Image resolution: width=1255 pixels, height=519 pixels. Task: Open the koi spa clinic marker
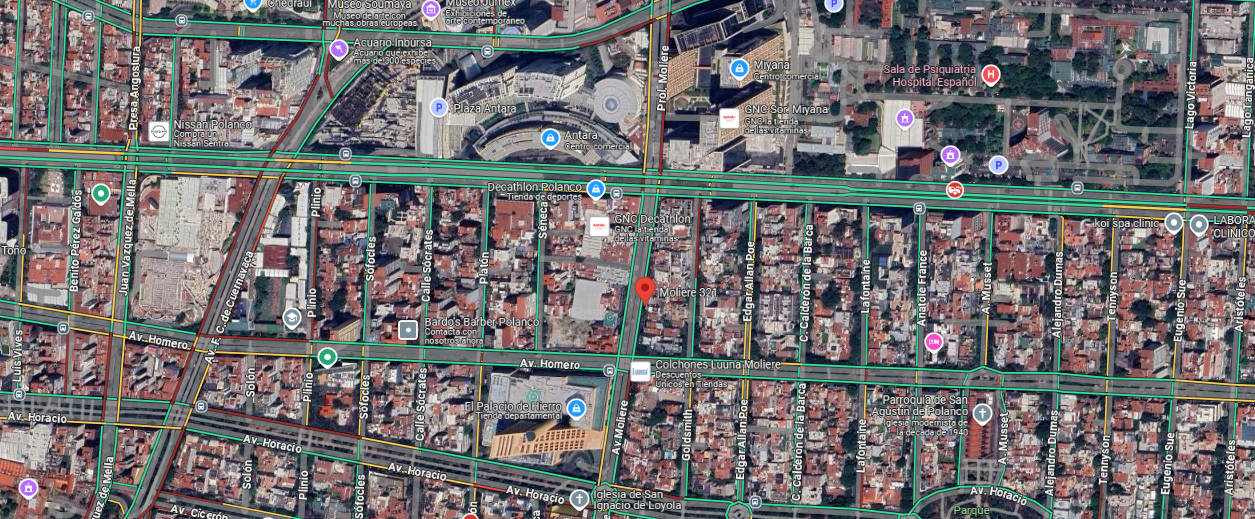tap(1173, 222)
